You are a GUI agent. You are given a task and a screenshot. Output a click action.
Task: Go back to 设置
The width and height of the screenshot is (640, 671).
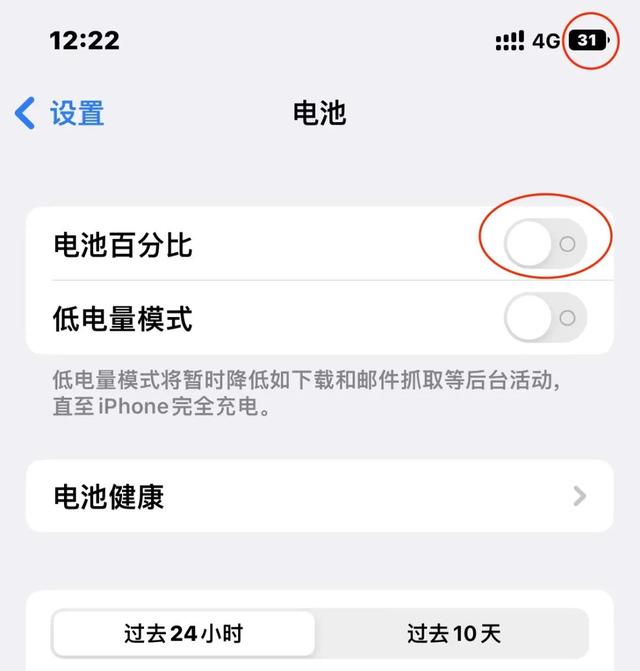(x=59, y=113)
